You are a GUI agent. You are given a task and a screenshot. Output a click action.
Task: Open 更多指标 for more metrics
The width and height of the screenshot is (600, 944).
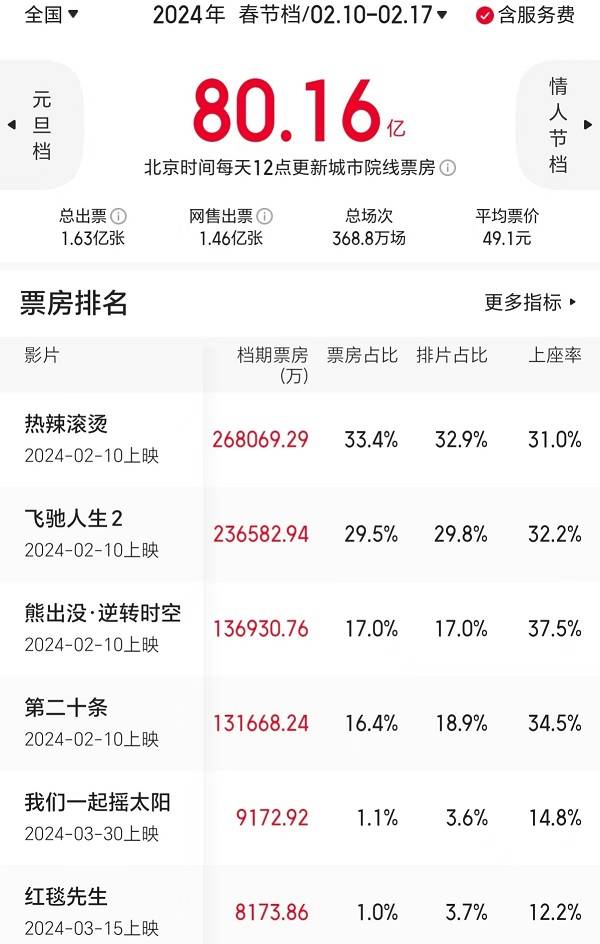(530, 302)
